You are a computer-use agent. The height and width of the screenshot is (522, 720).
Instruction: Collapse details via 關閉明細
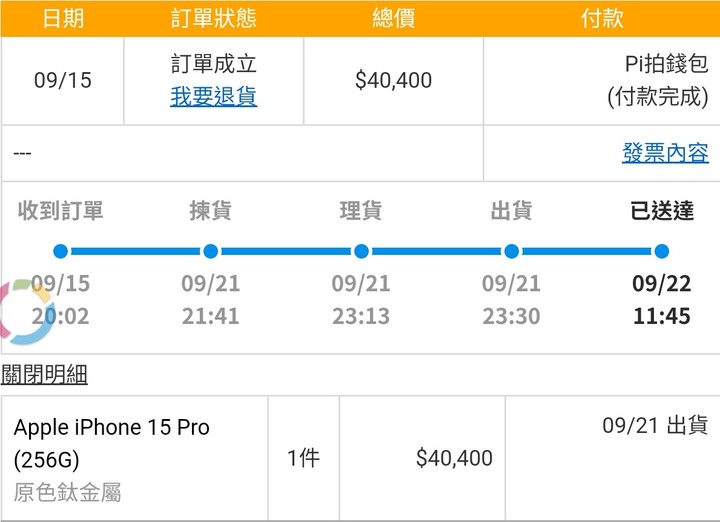tap(45, 375)
